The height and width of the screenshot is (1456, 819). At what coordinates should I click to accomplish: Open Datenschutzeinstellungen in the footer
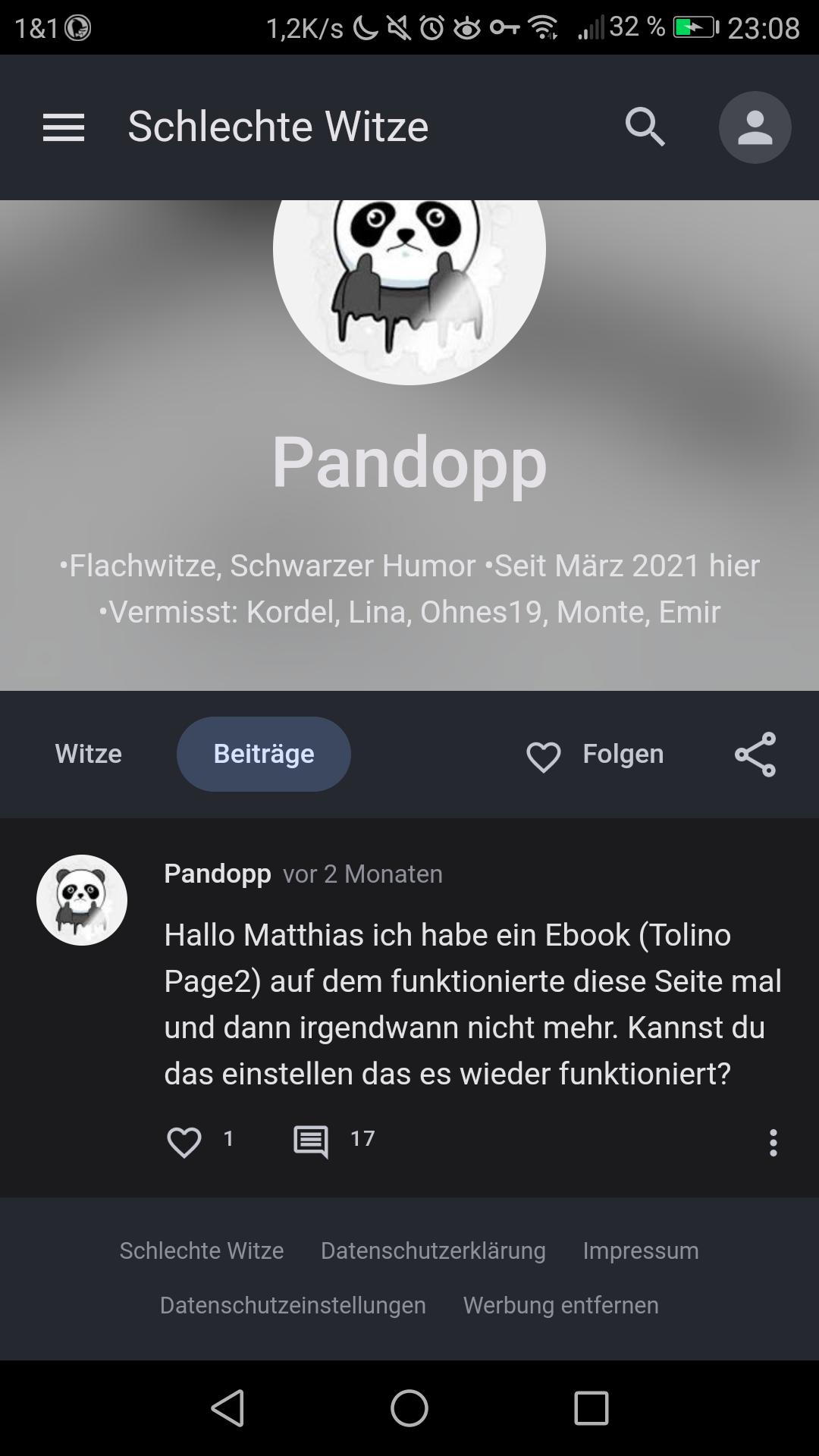point(293,1305)
